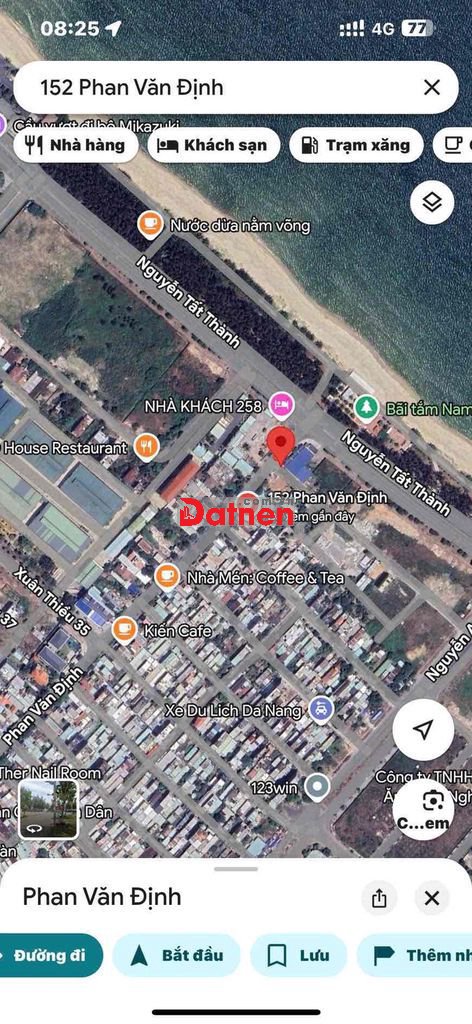Get directions with Đường đi
Viewport: 472px width, 1024px height.
pos(50,955)
